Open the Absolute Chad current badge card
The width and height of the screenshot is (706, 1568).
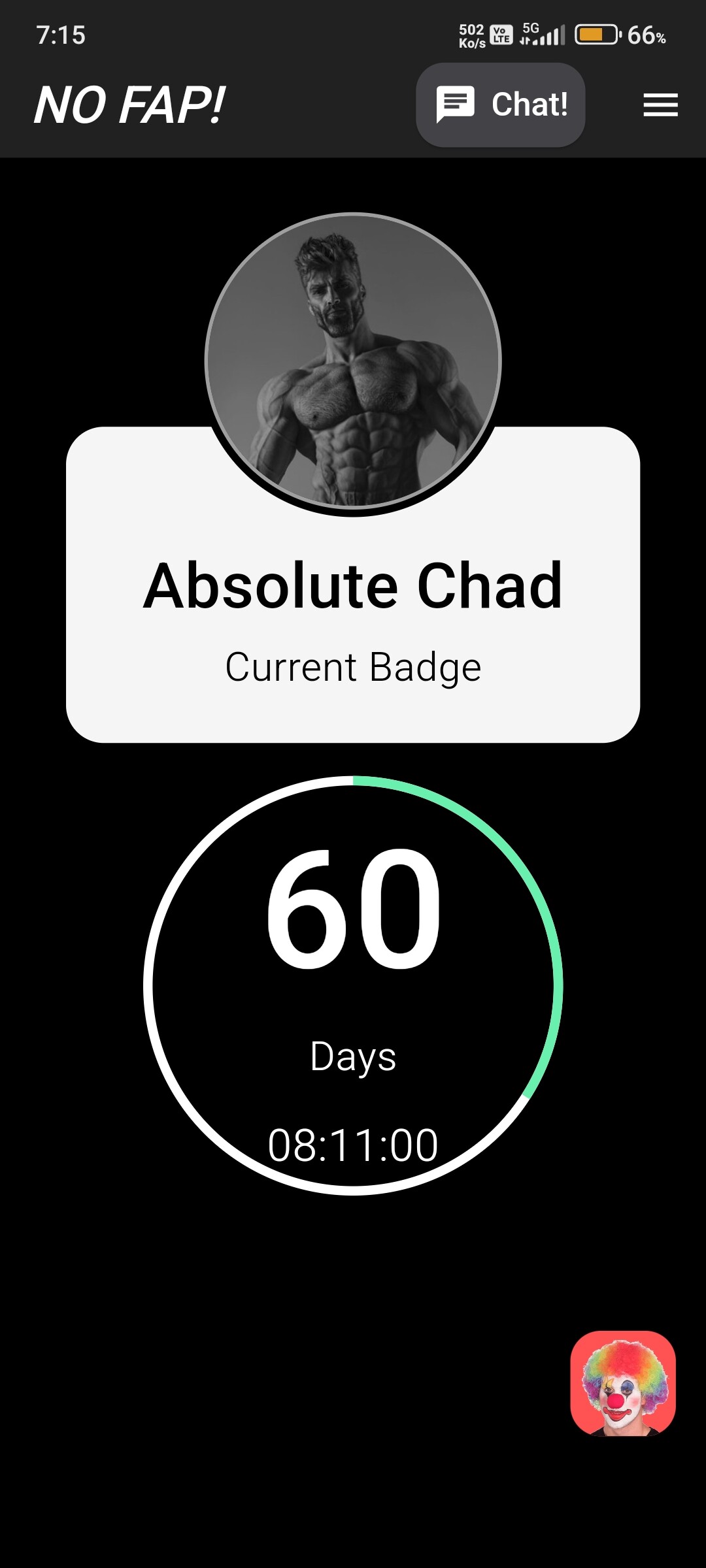[x=353, y=585]
